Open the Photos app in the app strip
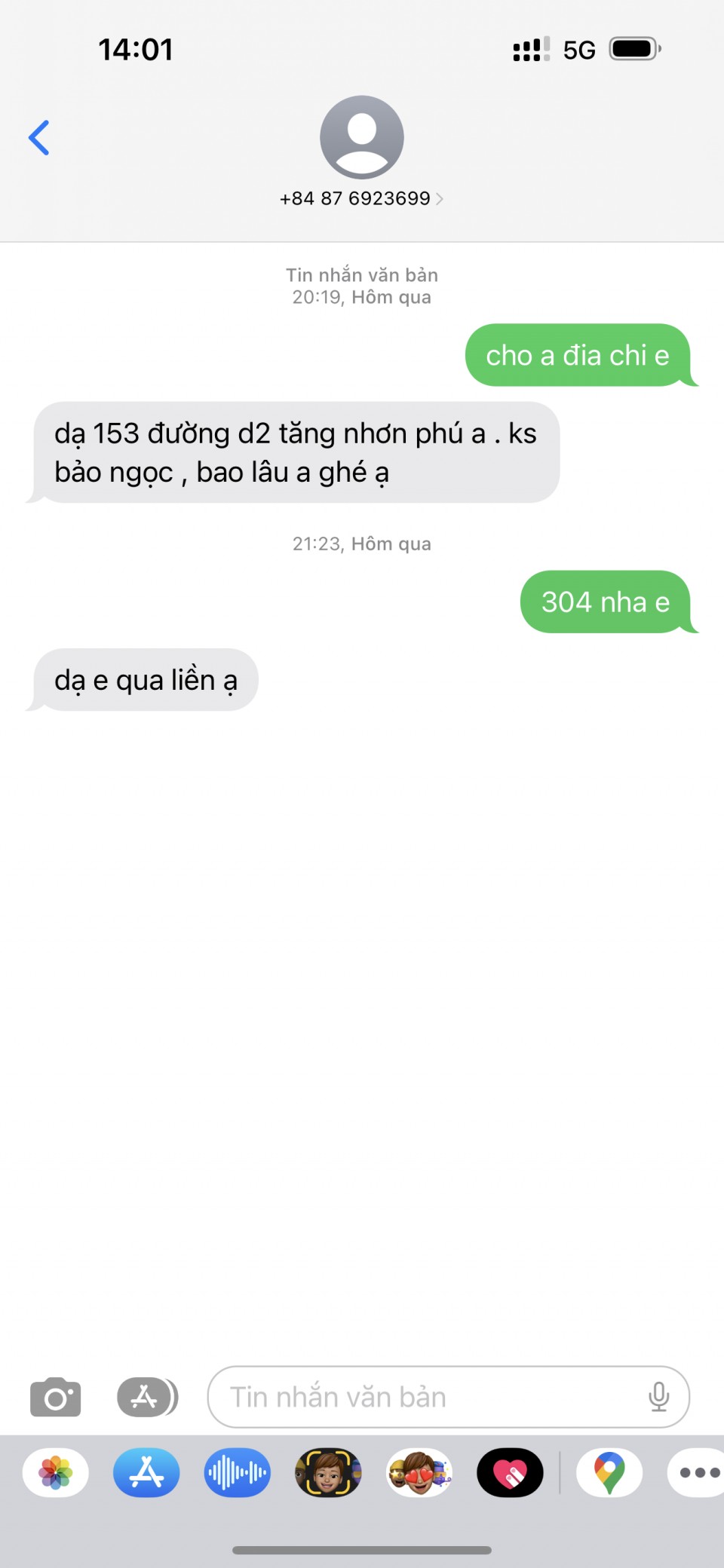 click(x=56, y=1472)
